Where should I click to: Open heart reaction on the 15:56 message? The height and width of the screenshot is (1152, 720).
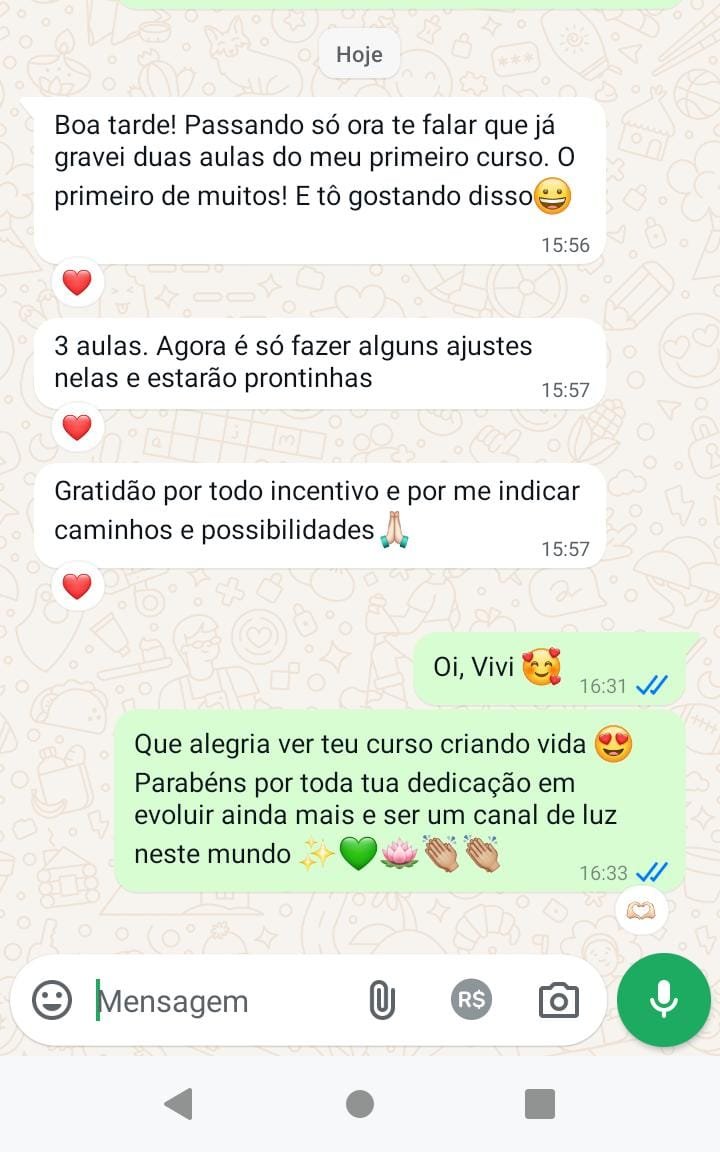(77, 283)
